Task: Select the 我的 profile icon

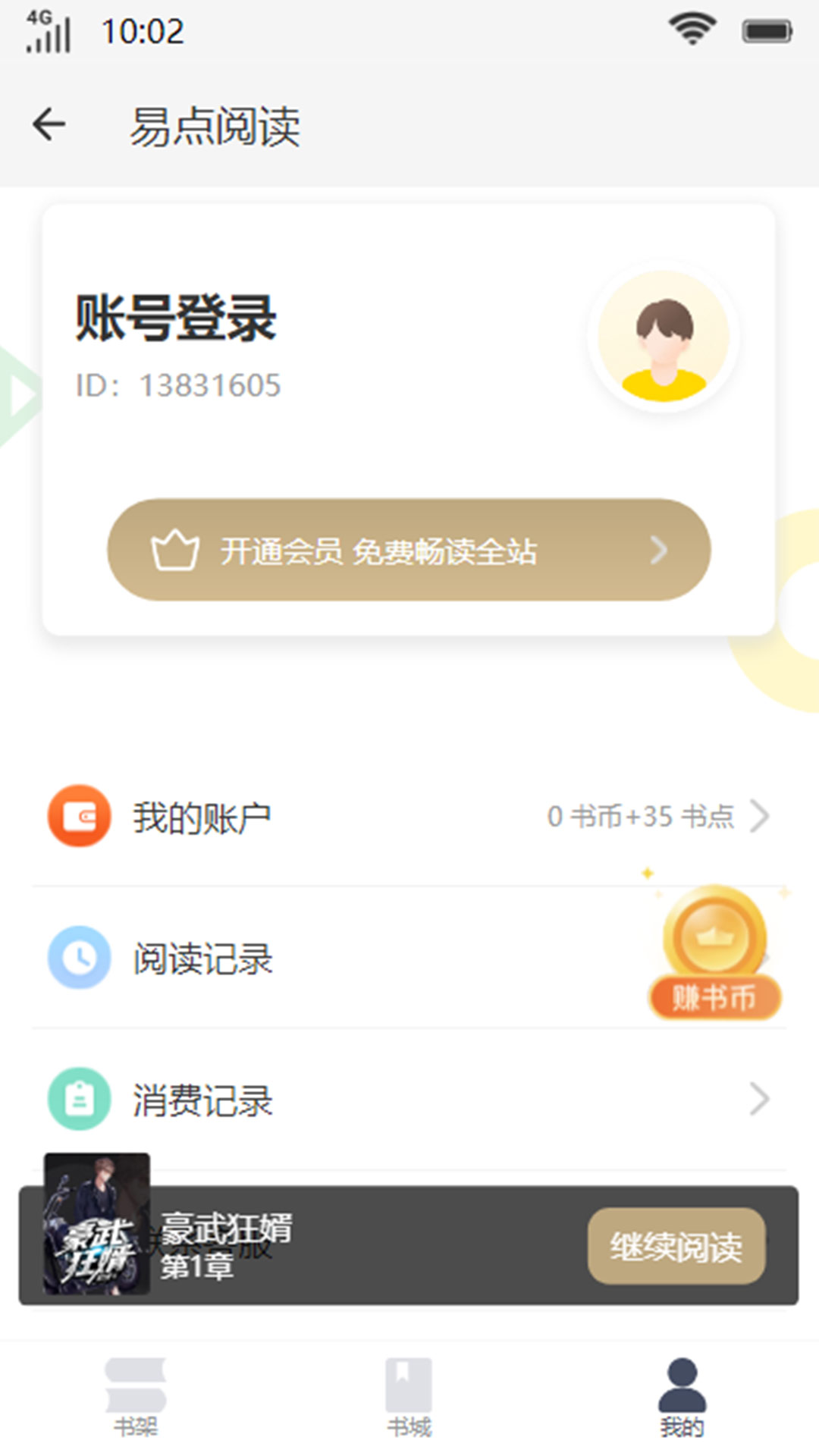Action: pyautogui.click(x=682, y=1385)
